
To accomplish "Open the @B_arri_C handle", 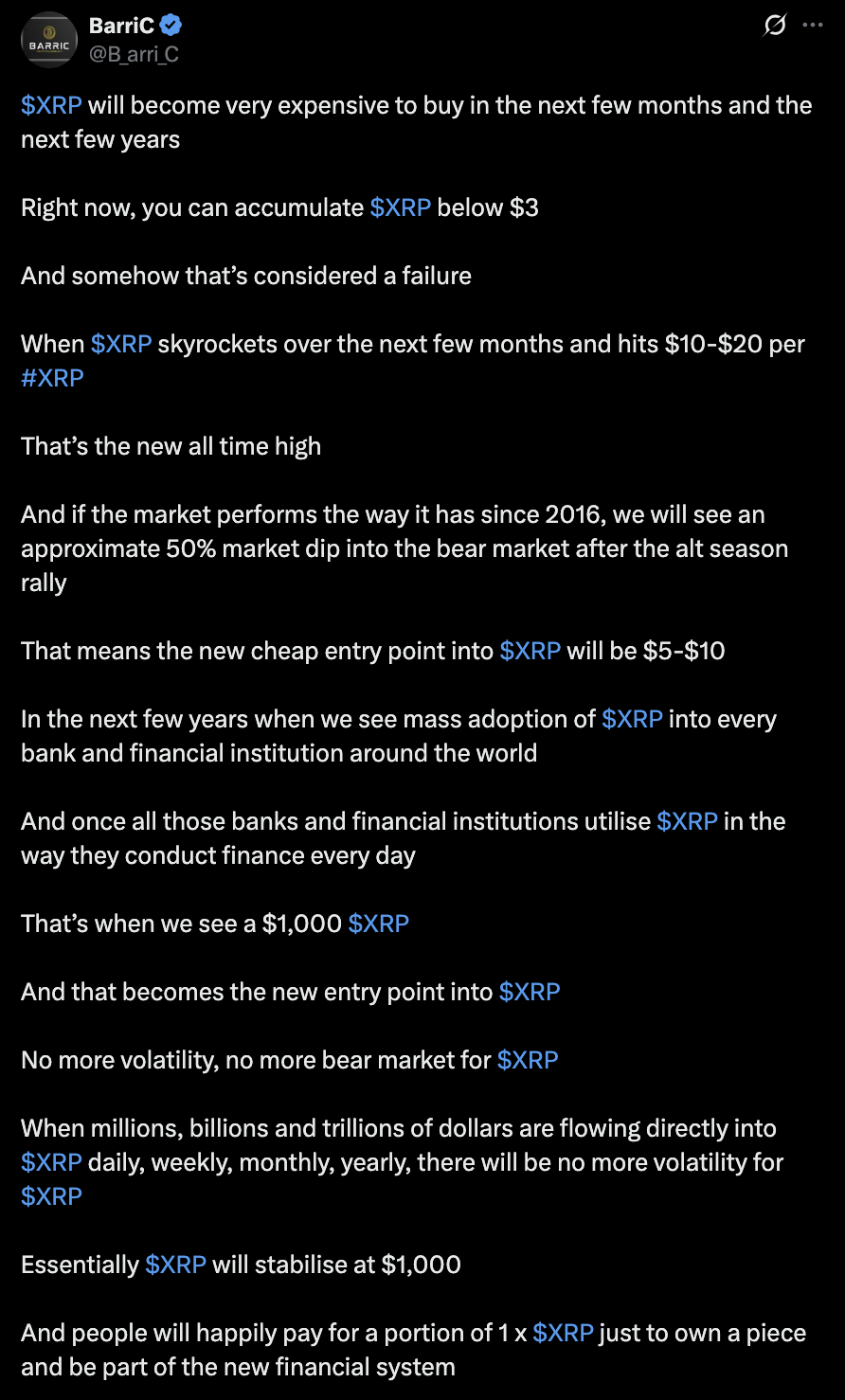I will point(134,54).
